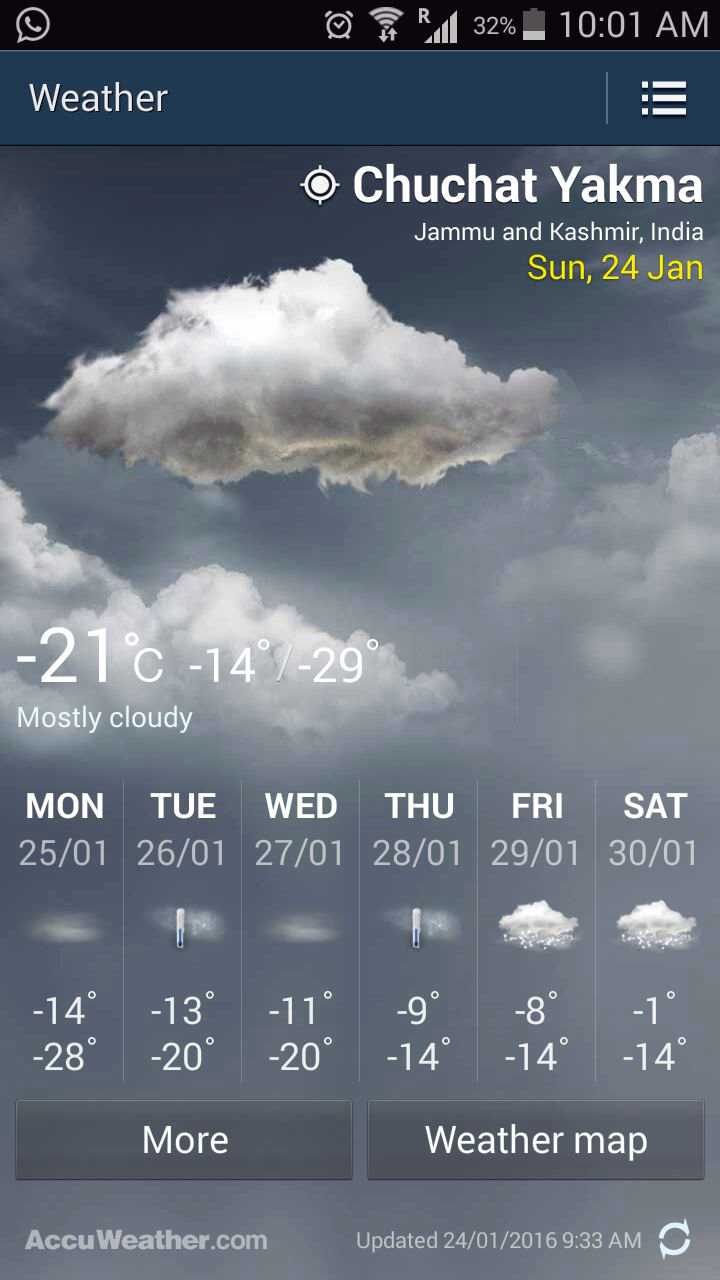Open the city list menu icon
The width and height of the screenshot is (720, 1280).
[663, 98]
